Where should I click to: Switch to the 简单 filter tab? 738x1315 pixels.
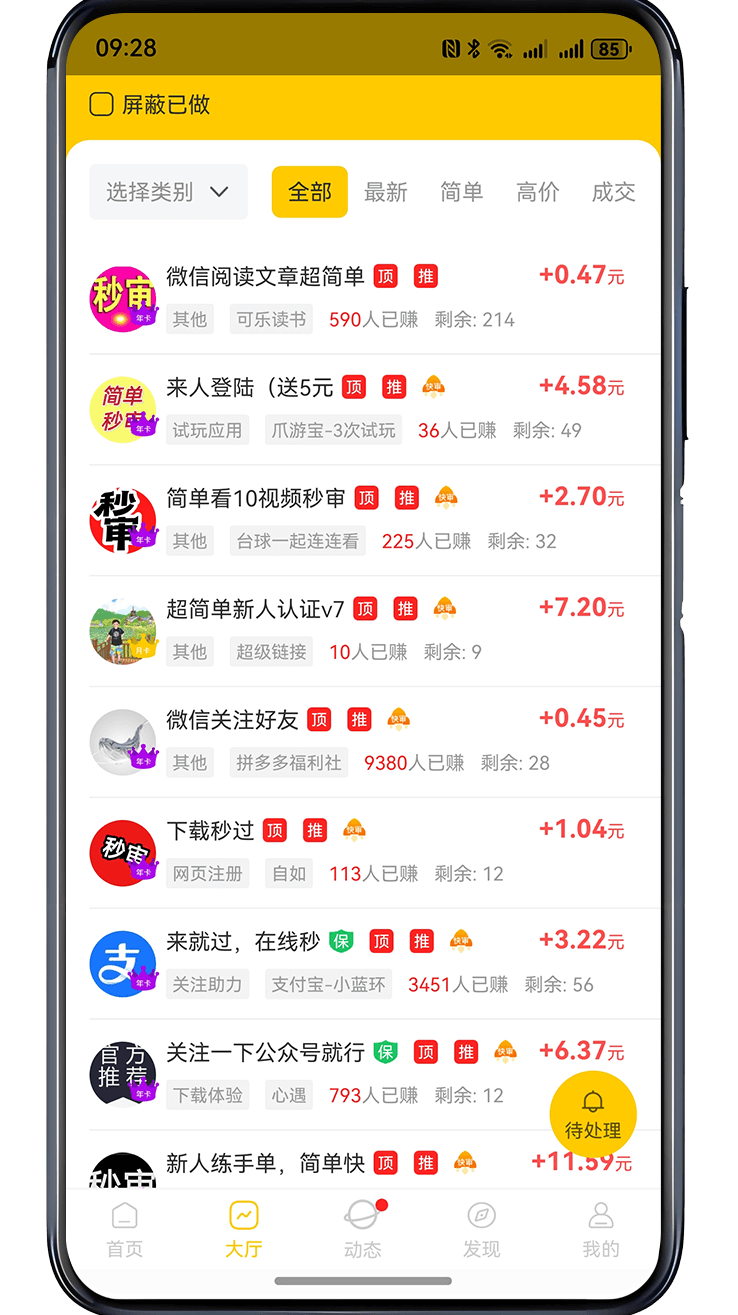461,192
